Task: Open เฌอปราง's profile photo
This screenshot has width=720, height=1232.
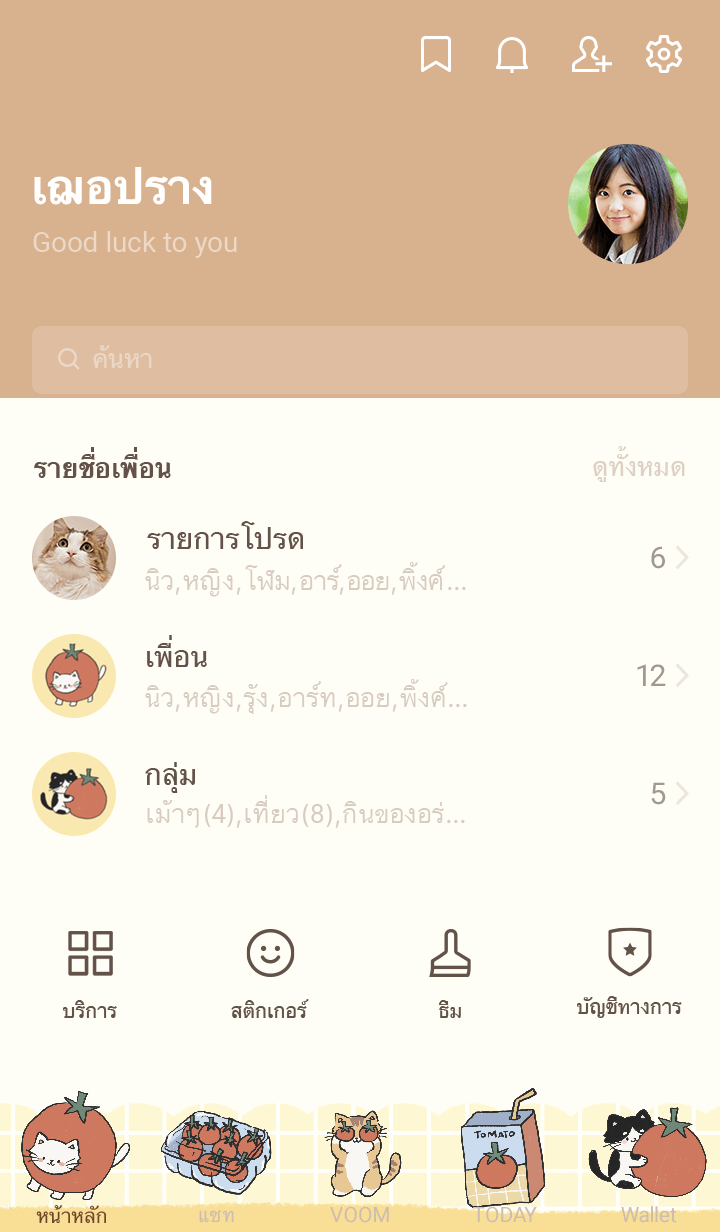Action: point(627,204)
